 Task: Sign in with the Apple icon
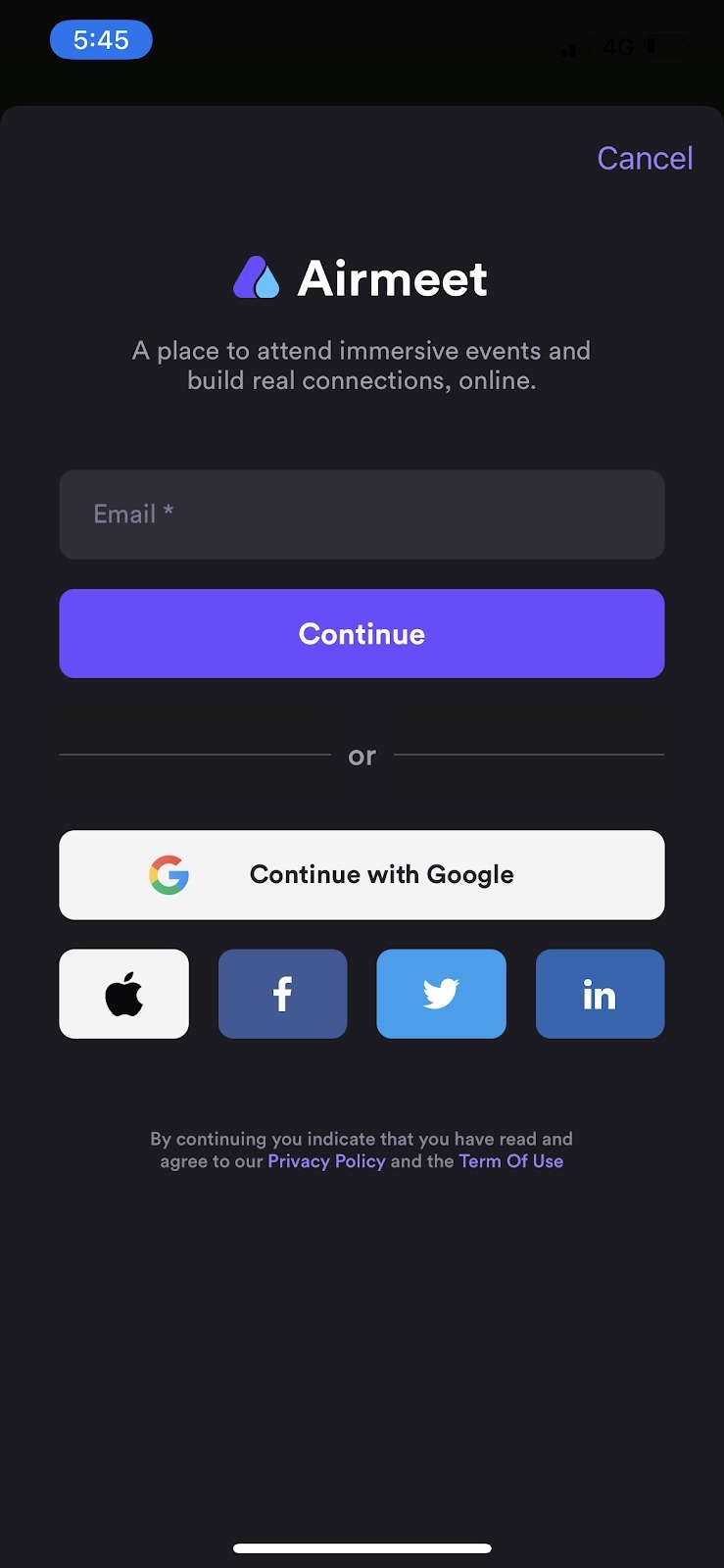click(x=123, y=994)
